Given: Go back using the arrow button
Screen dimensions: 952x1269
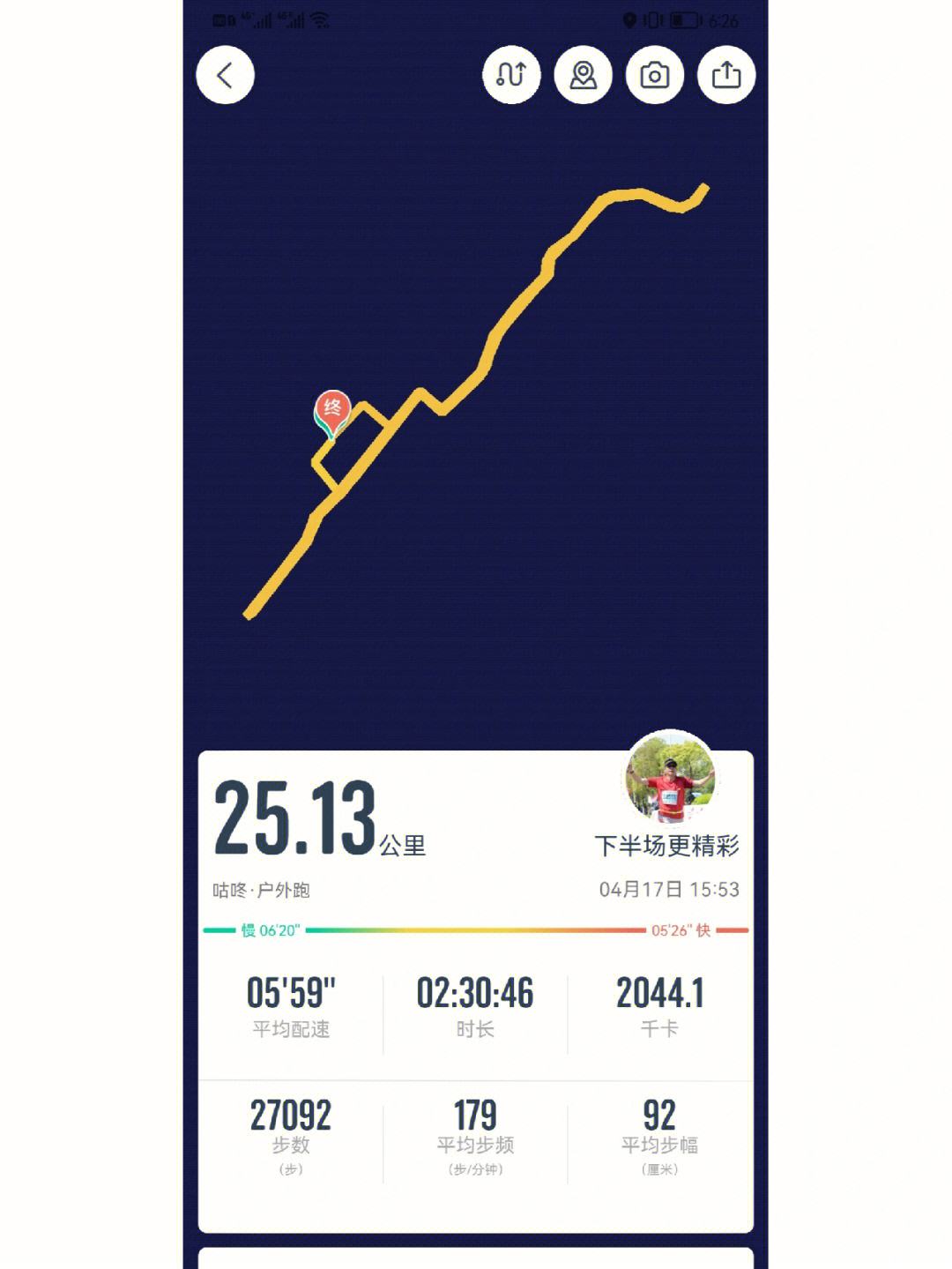Looking at the screenshot, I should pos(225,75).
